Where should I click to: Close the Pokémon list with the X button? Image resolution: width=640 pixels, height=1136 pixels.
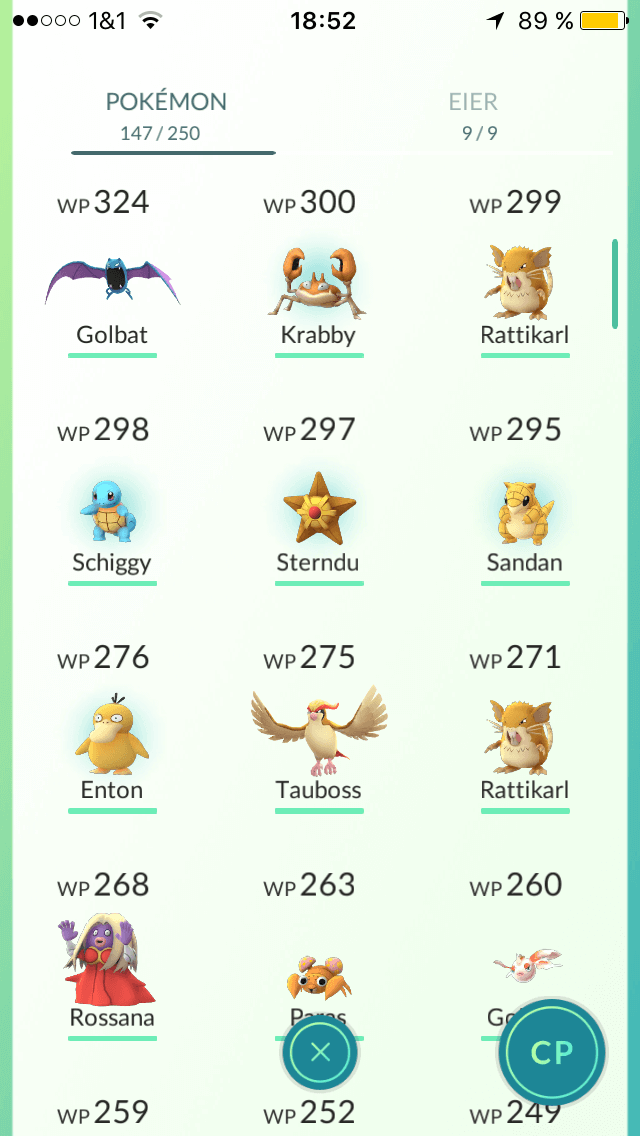[x=320, y=1051]
